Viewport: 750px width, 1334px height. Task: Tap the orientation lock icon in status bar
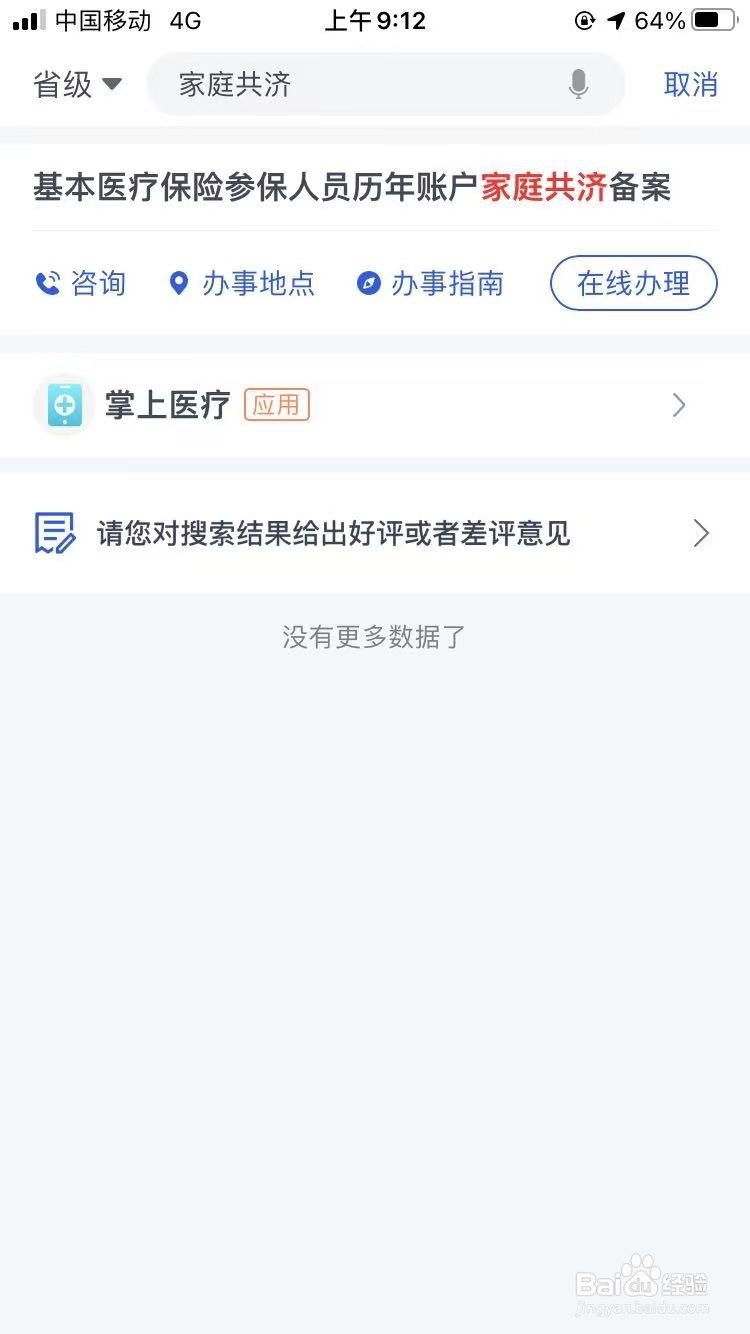[x=584, y=18]
